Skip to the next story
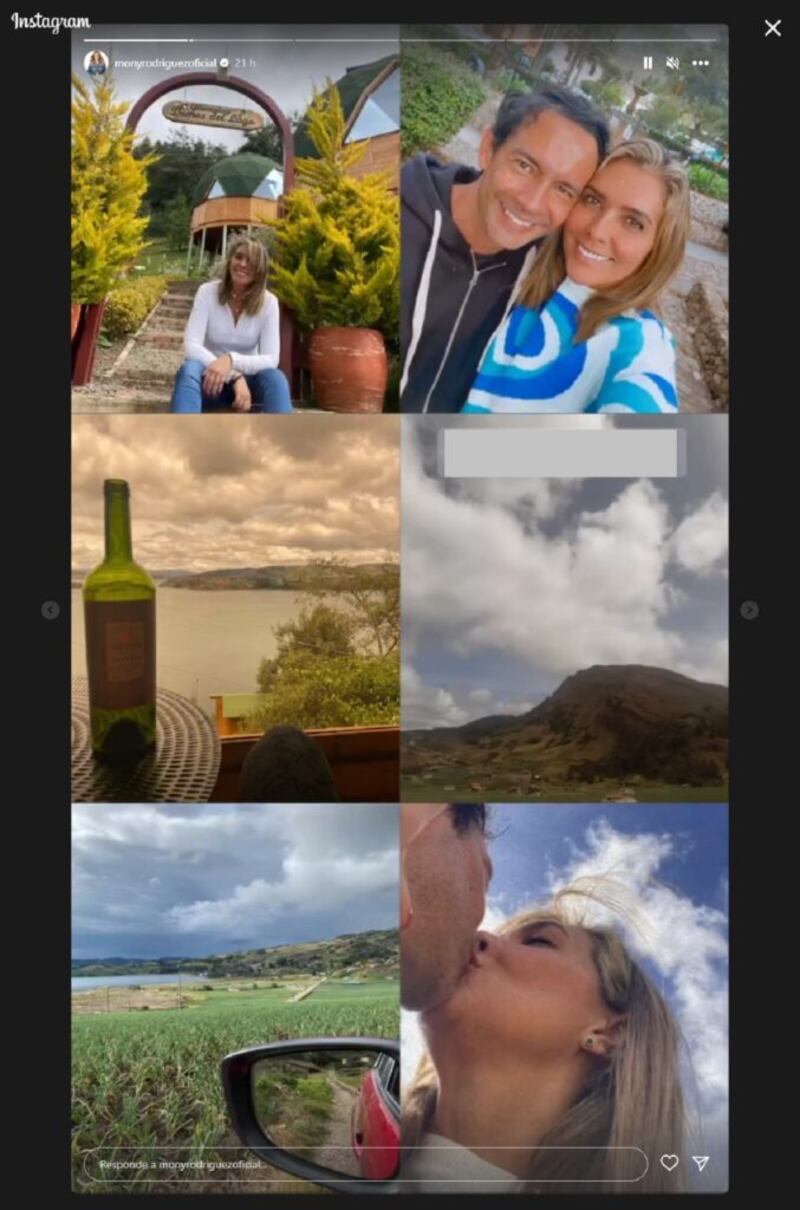Screen dimensions: 800x1210 (749, 610)
